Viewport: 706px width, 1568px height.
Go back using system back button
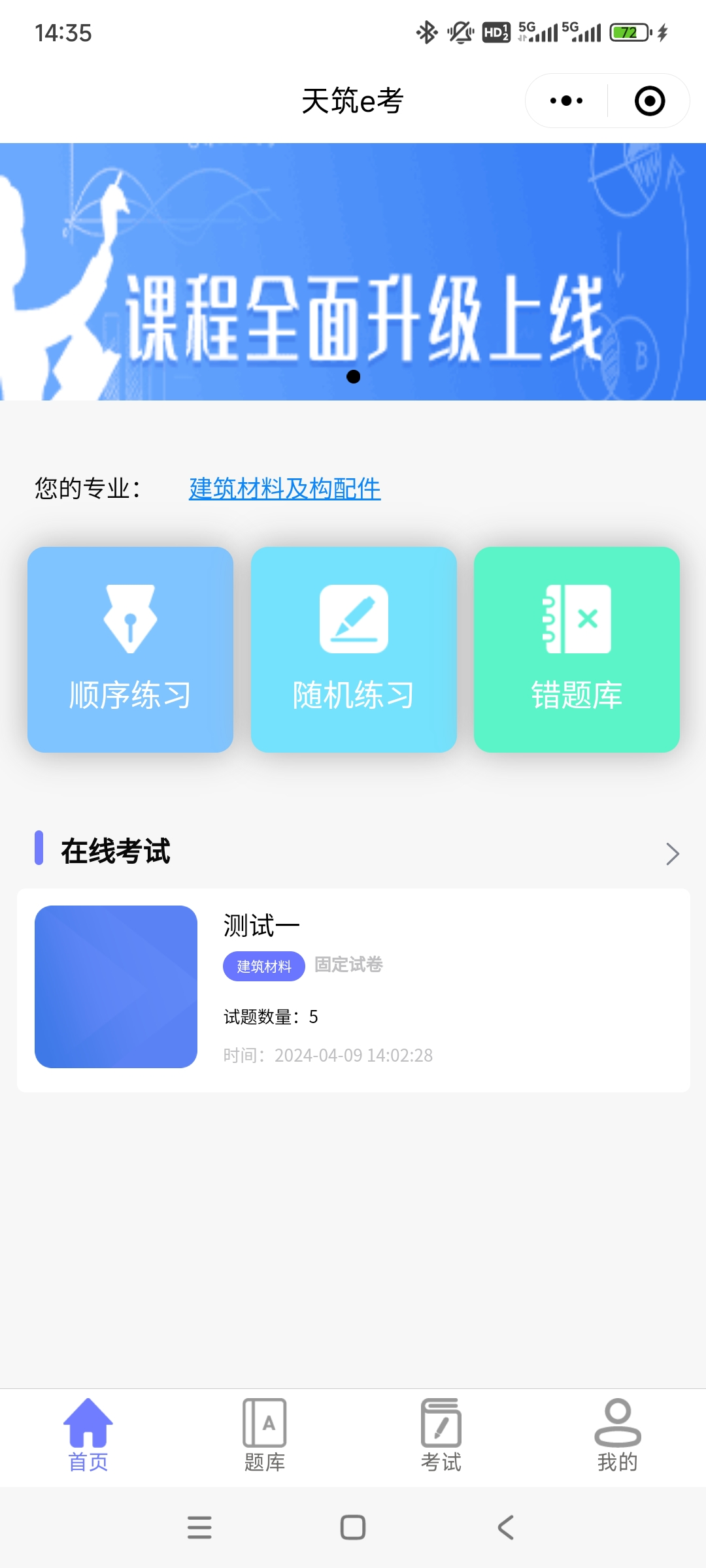(x=506, y=1527)
